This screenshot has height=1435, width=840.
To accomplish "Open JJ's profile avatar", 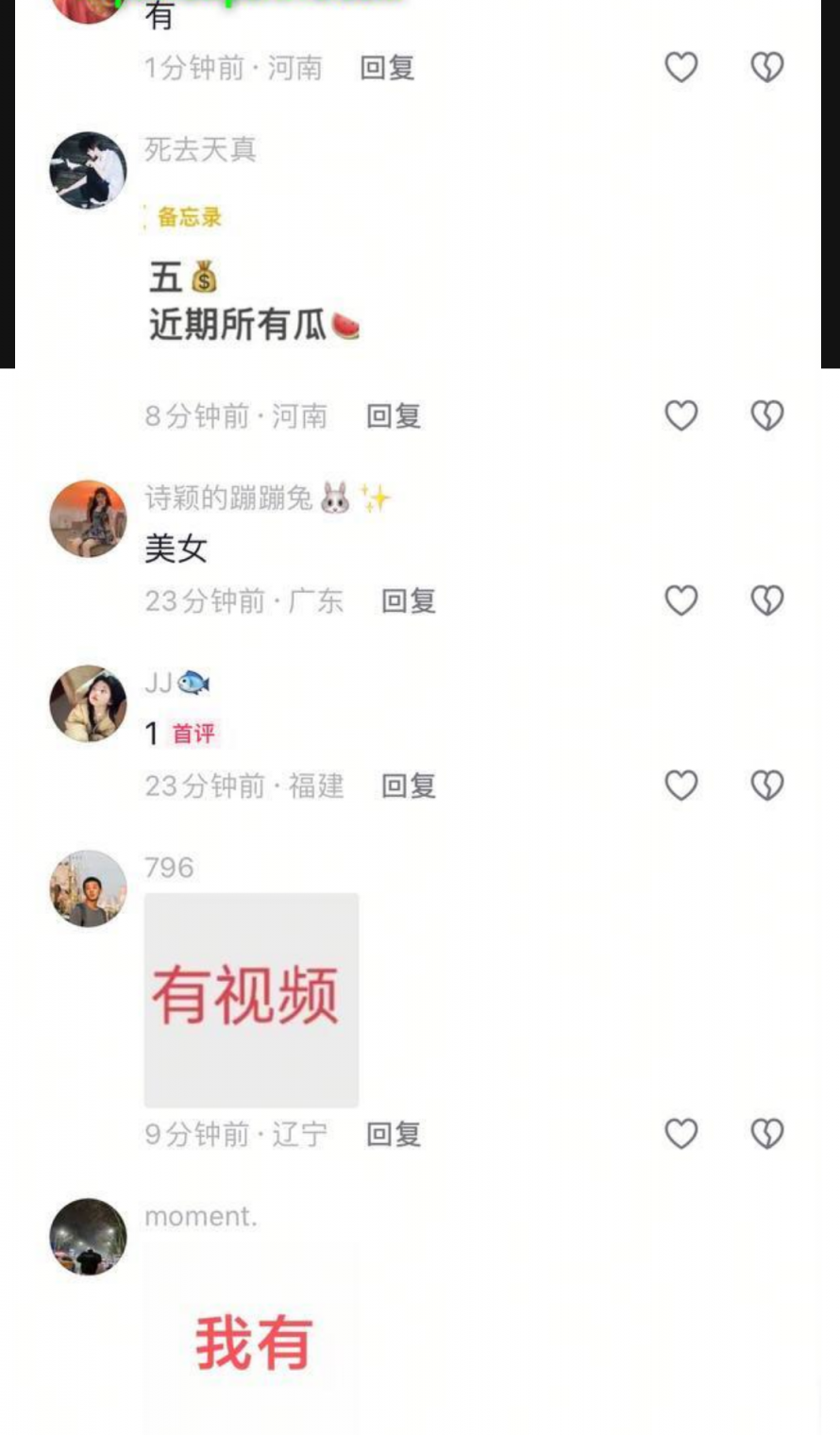I will tap(88, 703).
